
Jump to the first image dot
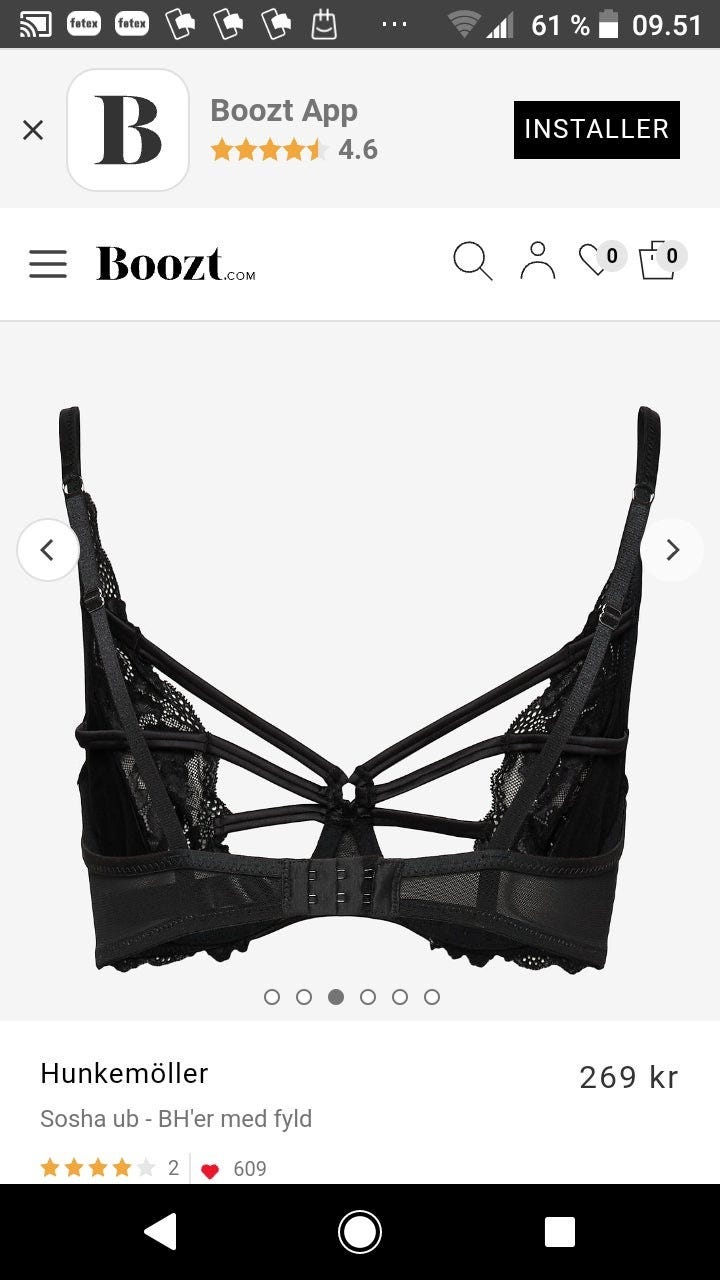272,997
